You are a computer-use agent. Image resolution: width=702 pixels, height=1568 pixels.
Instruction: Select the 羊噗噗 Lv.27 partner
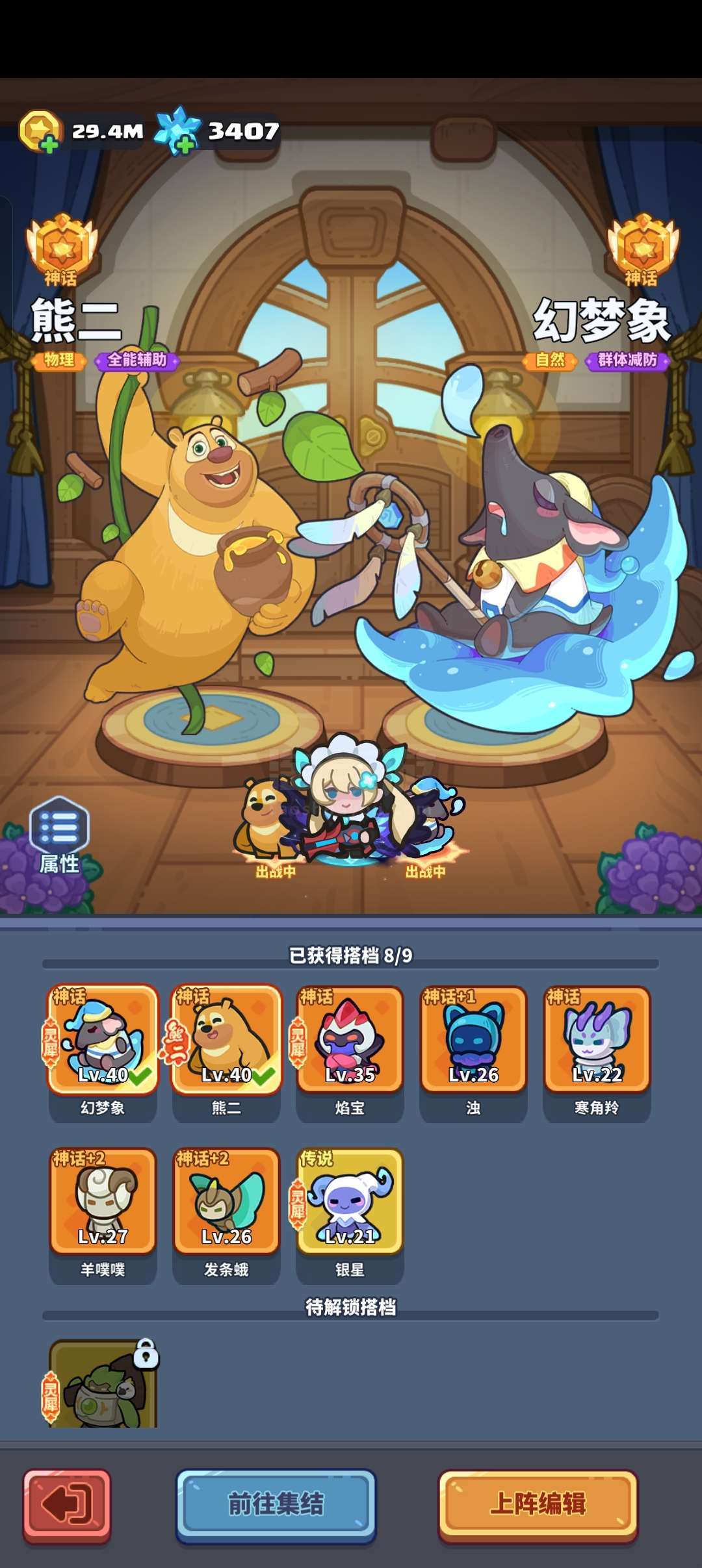point(103,1215)
